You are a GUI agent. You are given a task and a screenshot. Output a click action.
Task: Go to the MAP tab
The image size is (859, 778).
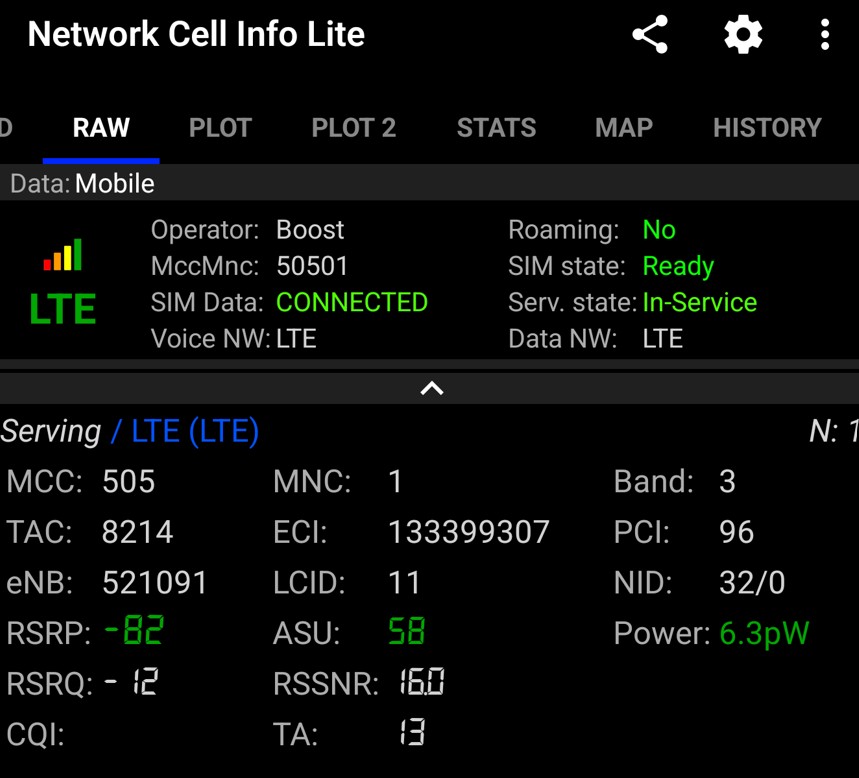pyautogui.click(x=624, y=128)
